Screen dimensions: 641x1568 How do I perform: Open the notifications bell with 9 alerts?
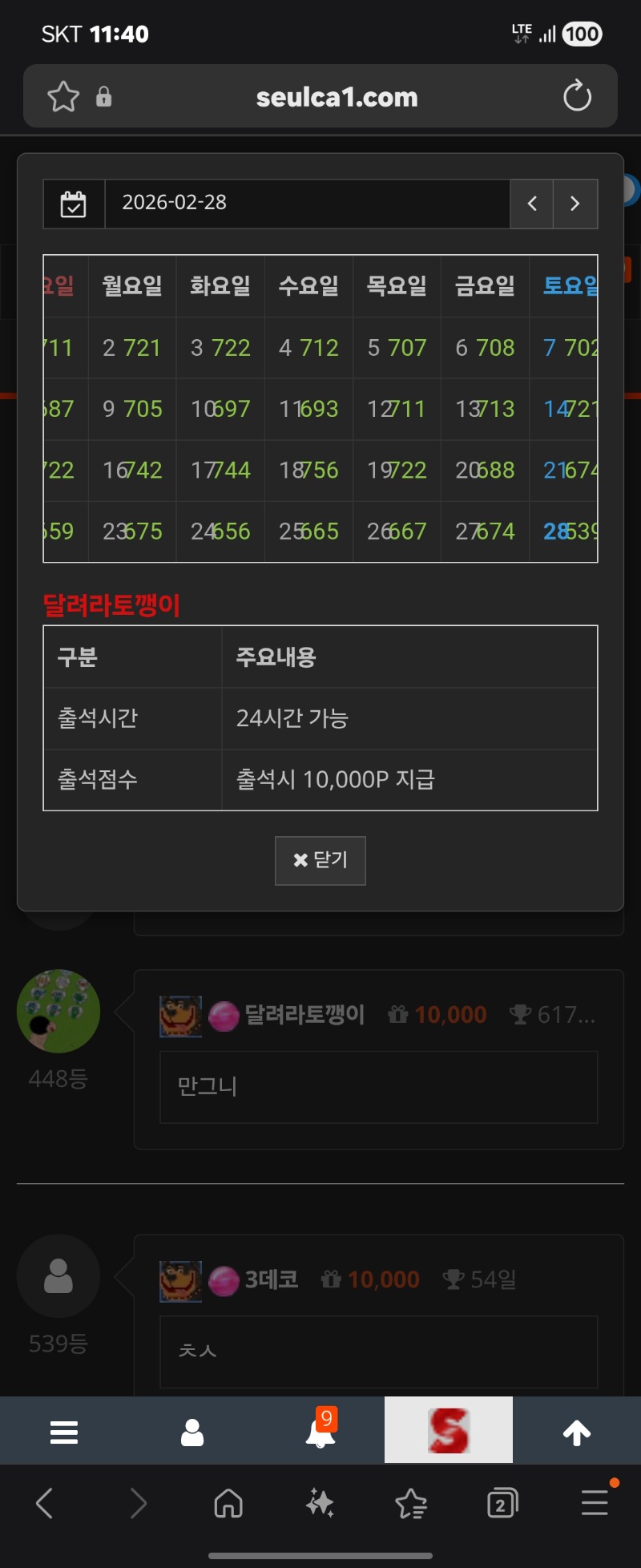pyautogui.click(x=320, y=1432)
